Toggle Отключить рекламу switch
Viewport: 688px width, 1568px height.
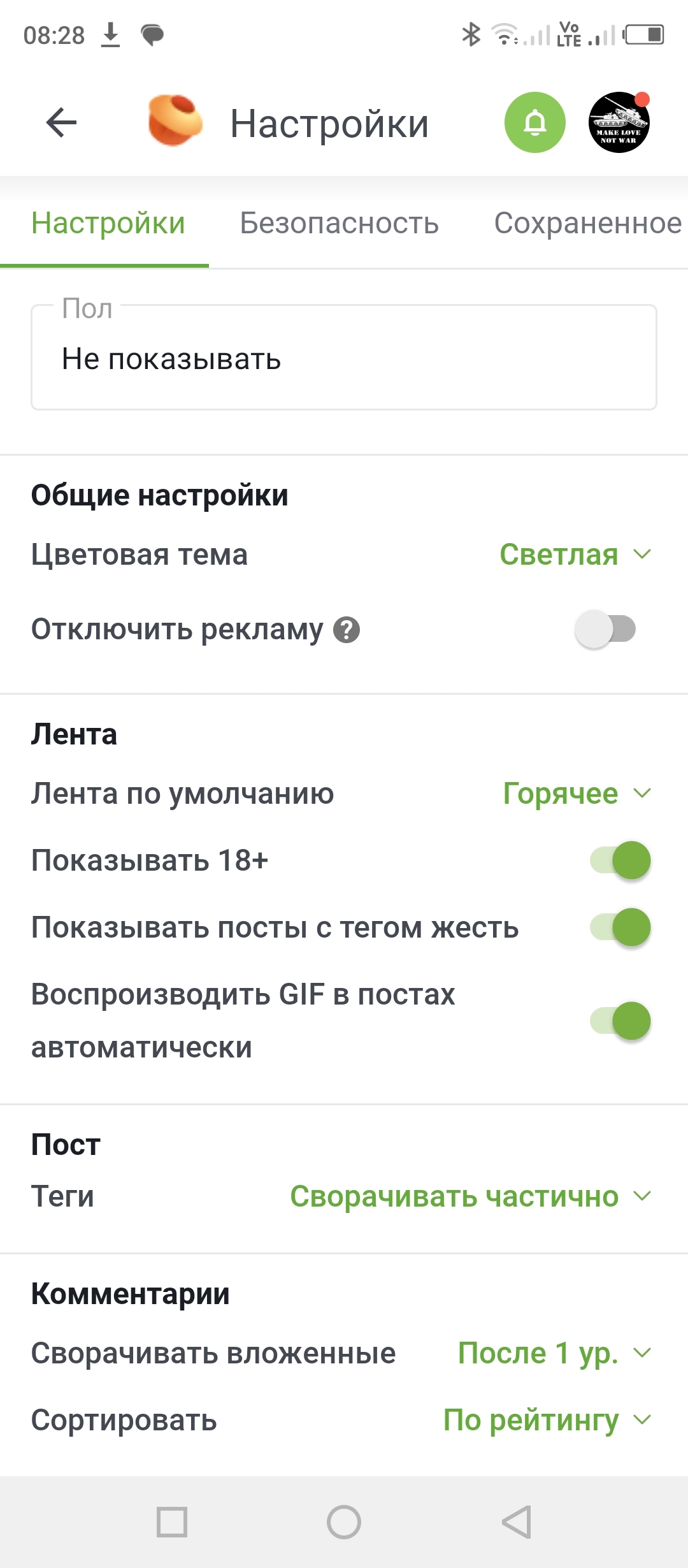(605, 629)
